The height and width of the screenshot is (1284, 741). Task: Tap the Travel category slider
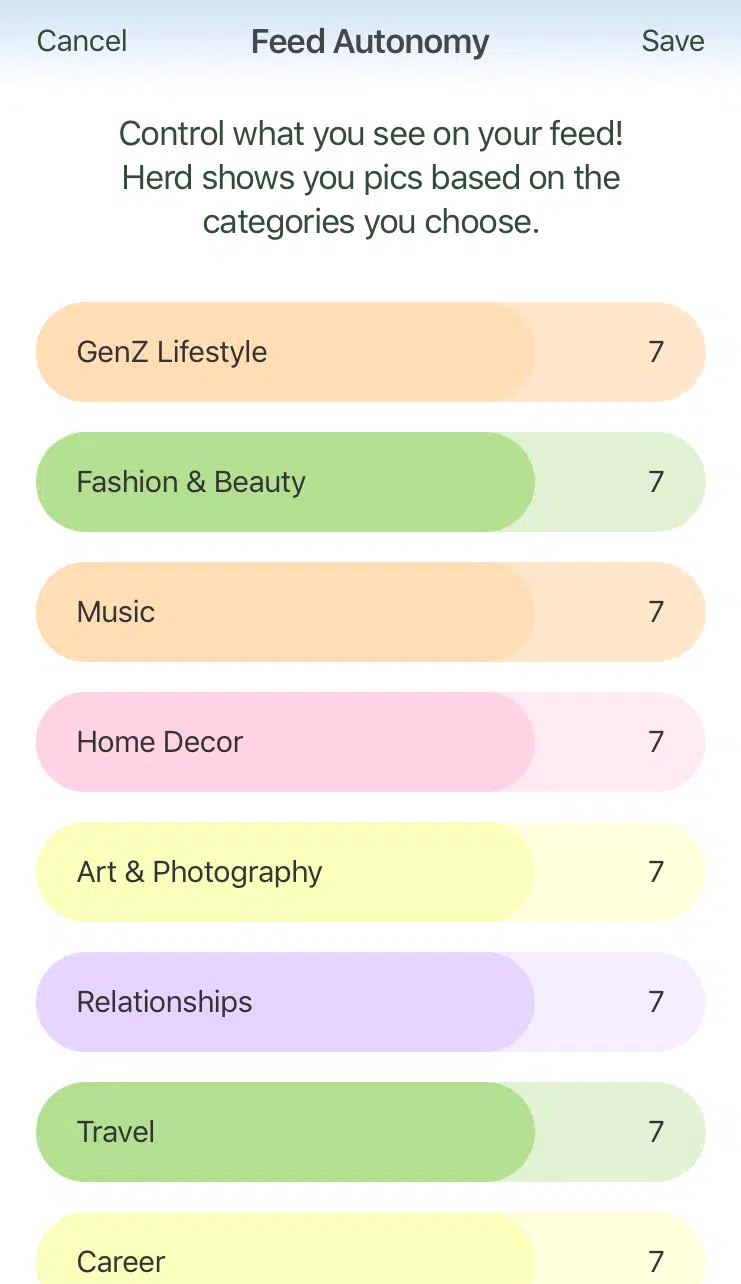click(x=371, y=1132)
